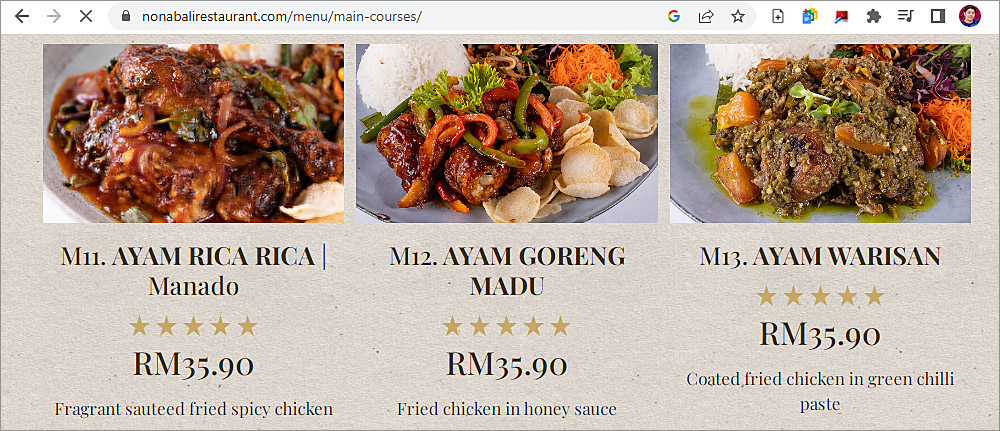Bookmark this page with the star
This screenshot has height=431, width=1000.
tap(737, 16)
